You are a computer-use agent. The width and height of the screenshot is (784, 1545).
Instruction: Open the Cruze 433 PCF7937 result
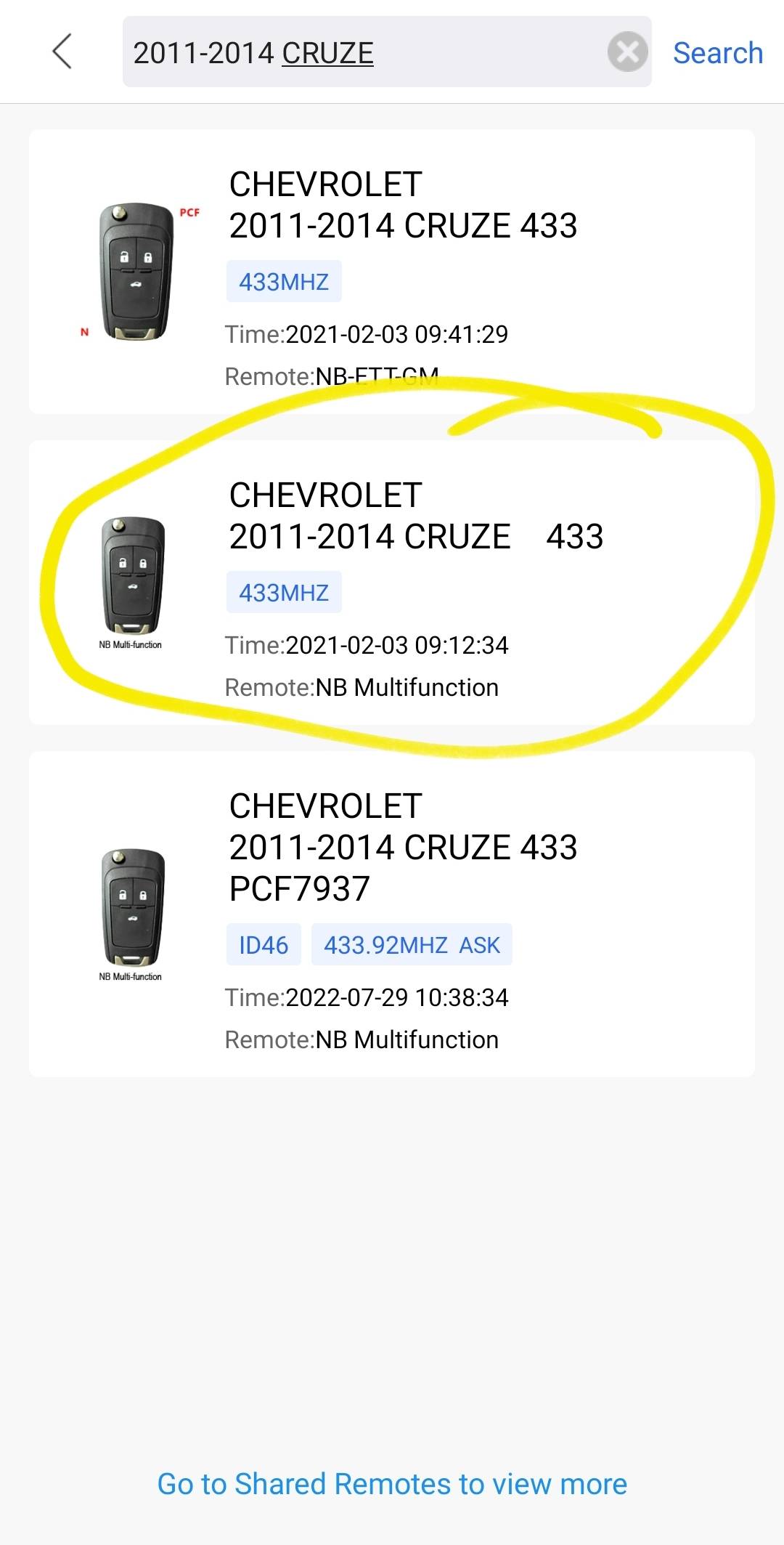point(392,914)
